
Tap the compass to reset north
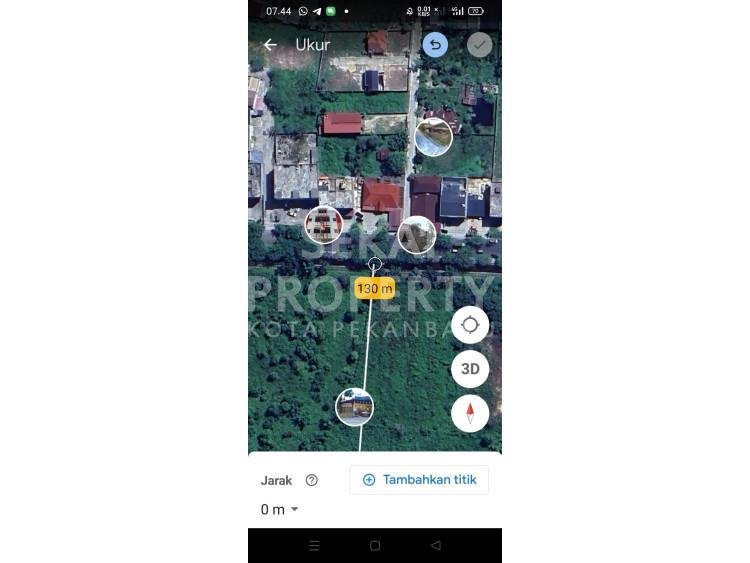coord(470,413)
